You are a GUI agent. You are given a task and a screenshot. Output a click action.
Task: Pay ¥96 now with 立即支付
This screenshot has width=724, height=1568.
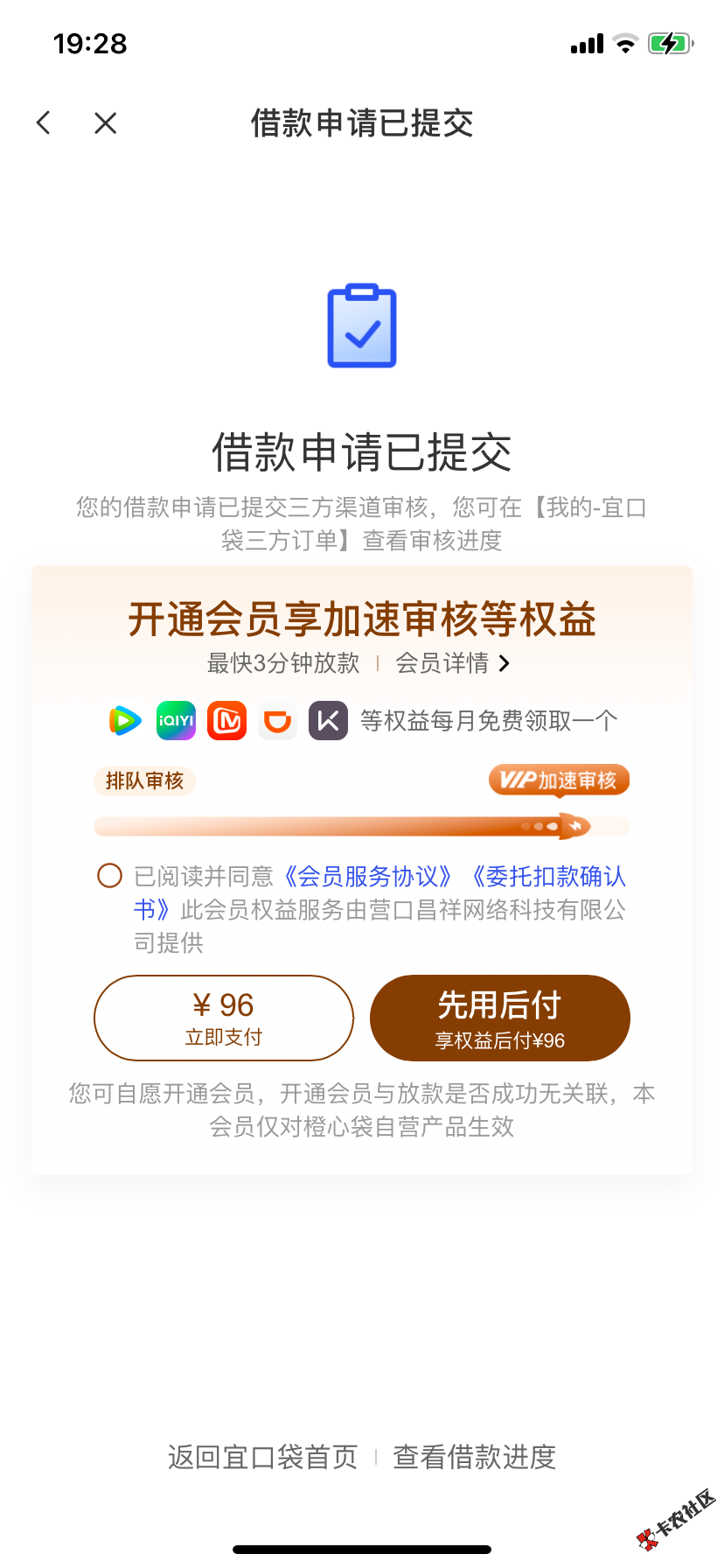224,1018
